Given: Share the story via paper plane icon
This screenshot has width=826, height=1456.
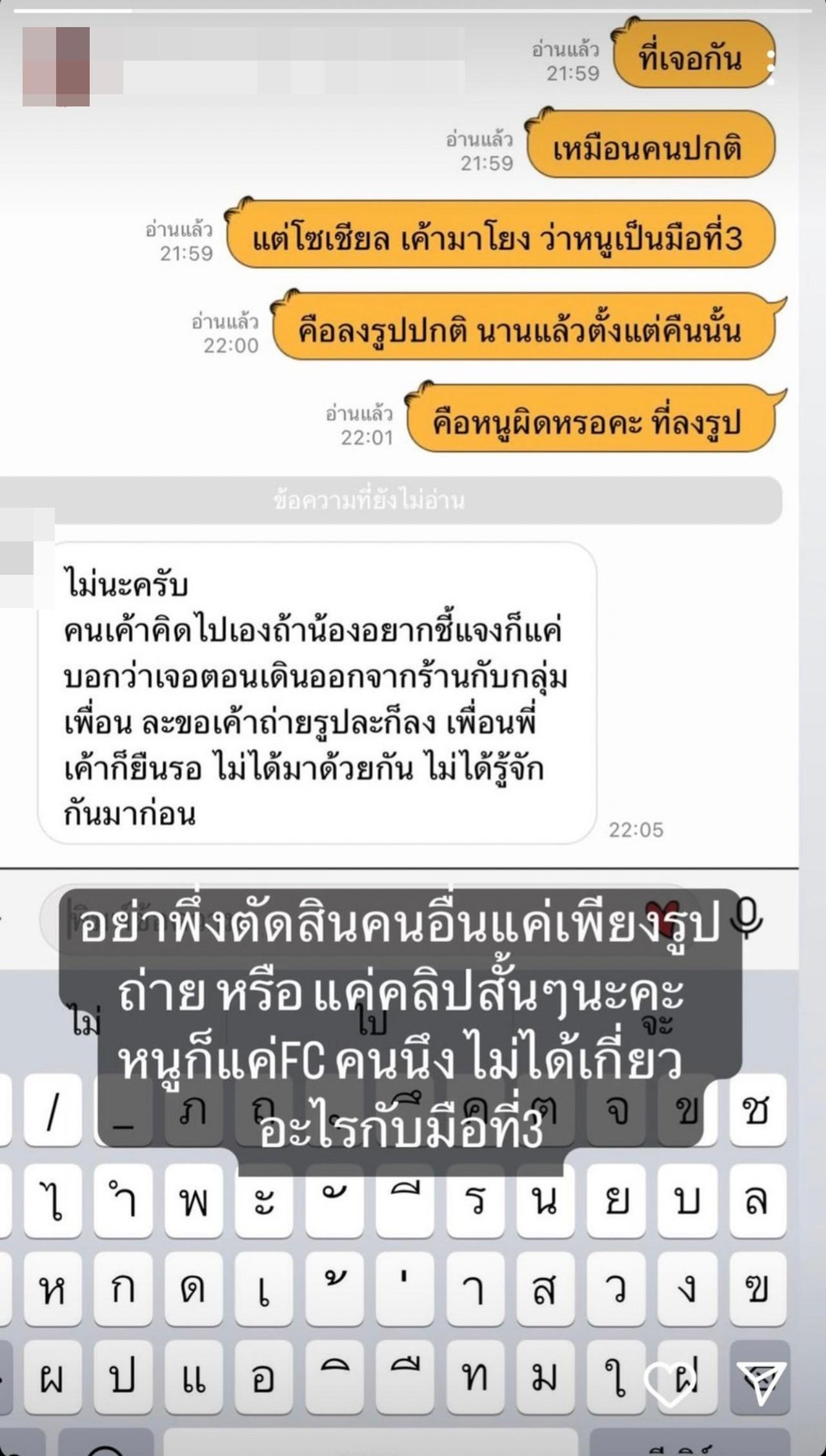Looking at the screenshot, I should pyautogui.click(x=761, y=1382).
